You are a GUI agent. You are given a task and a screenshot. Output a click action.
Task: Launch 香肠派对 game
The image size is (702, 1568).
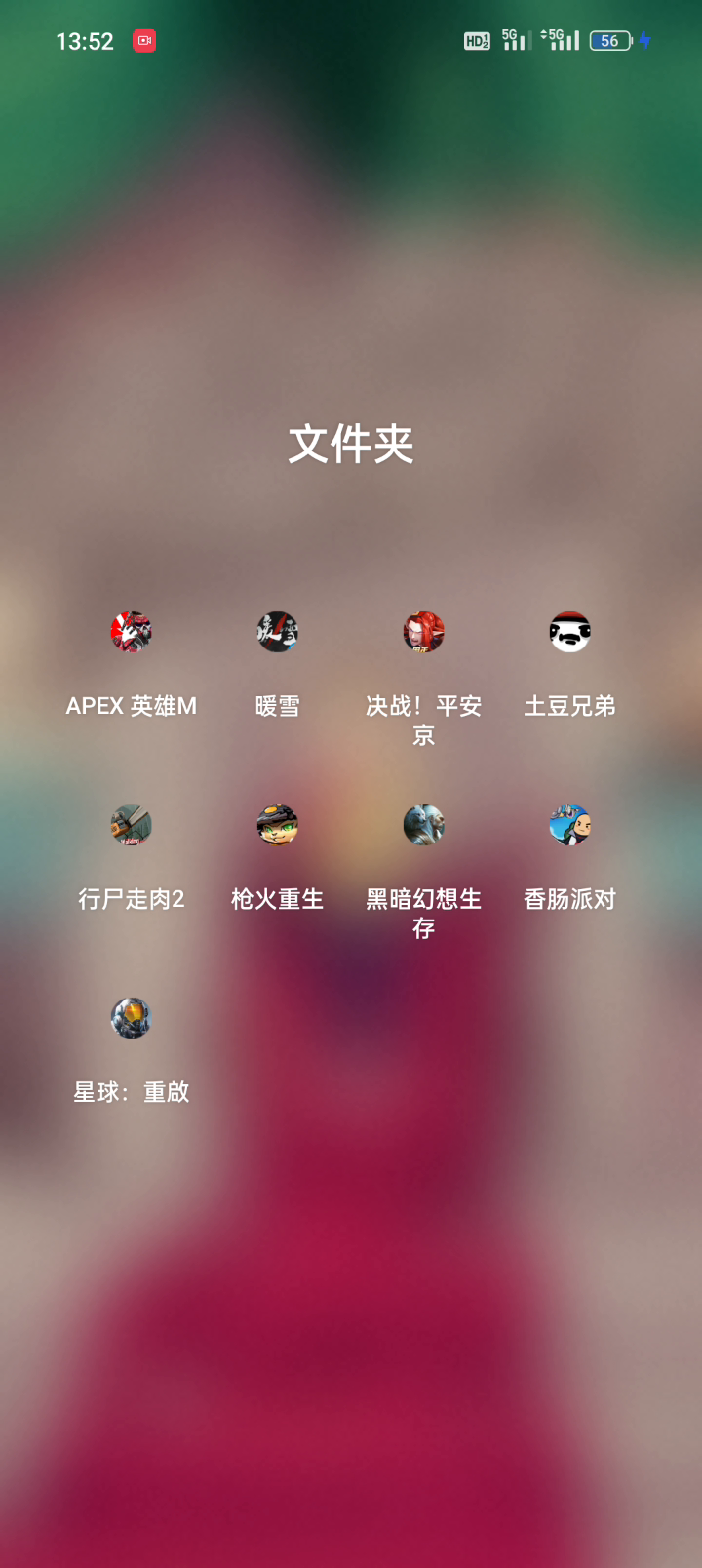(x=569, y=825)
